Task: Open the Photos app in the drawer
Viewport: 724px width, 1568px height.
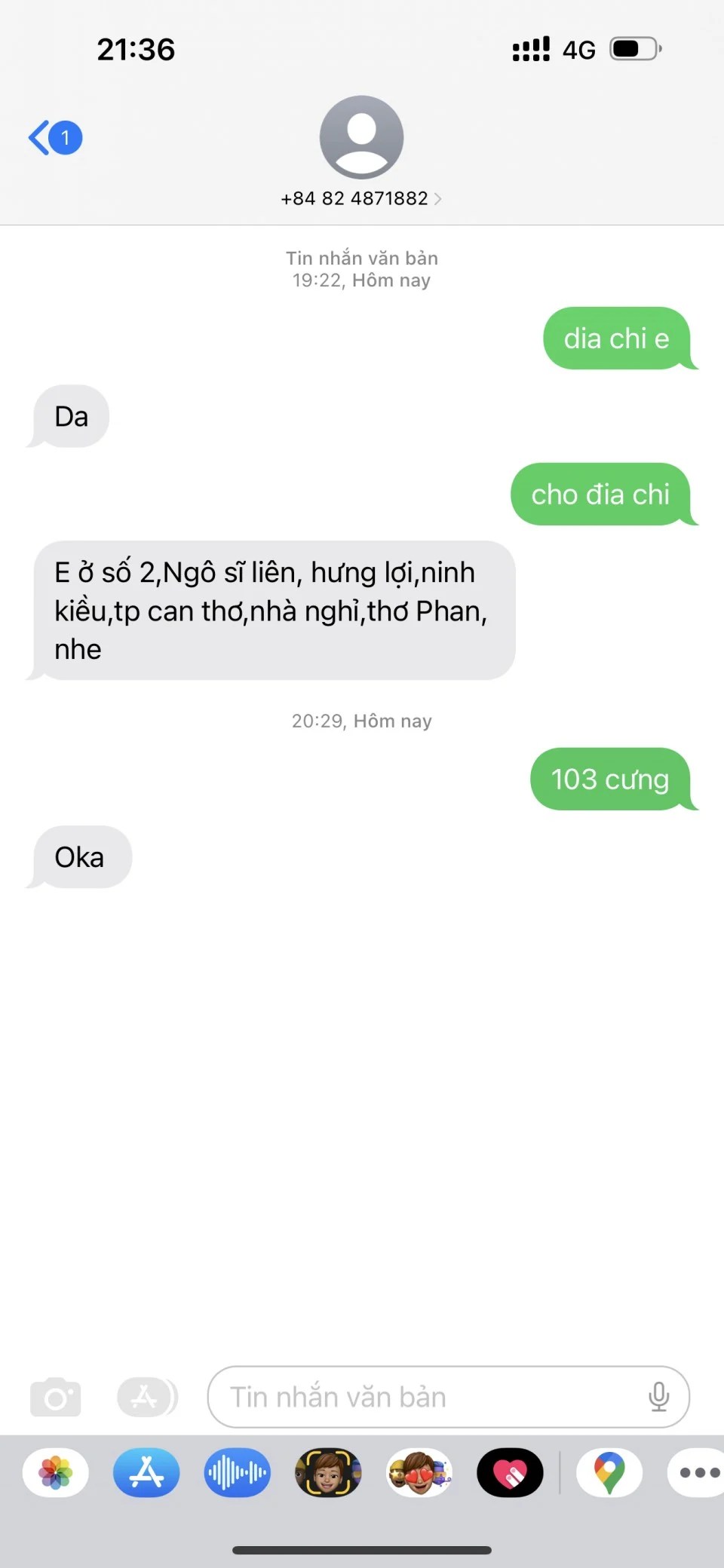Action: 56,1472
